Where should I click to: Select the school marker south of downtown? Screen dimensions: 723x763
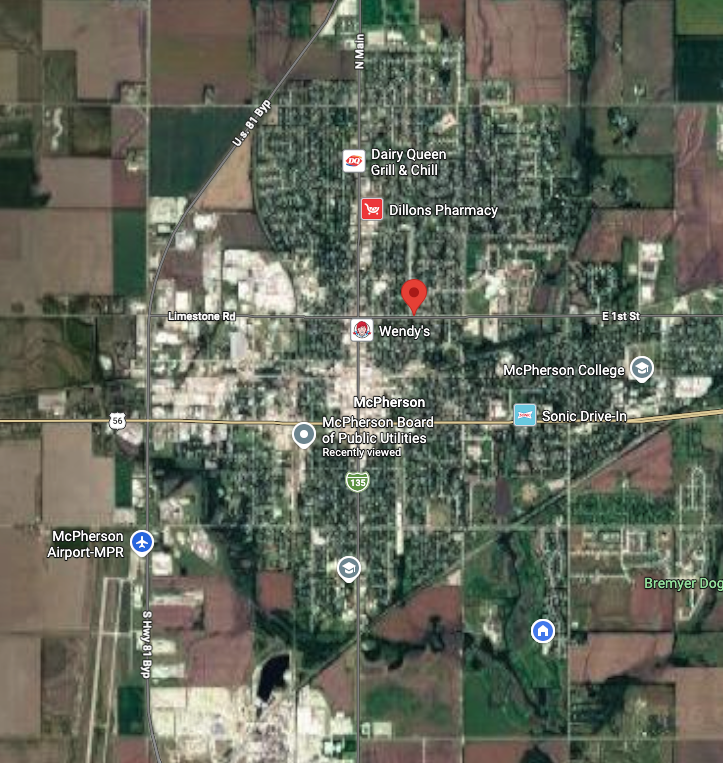348,569
